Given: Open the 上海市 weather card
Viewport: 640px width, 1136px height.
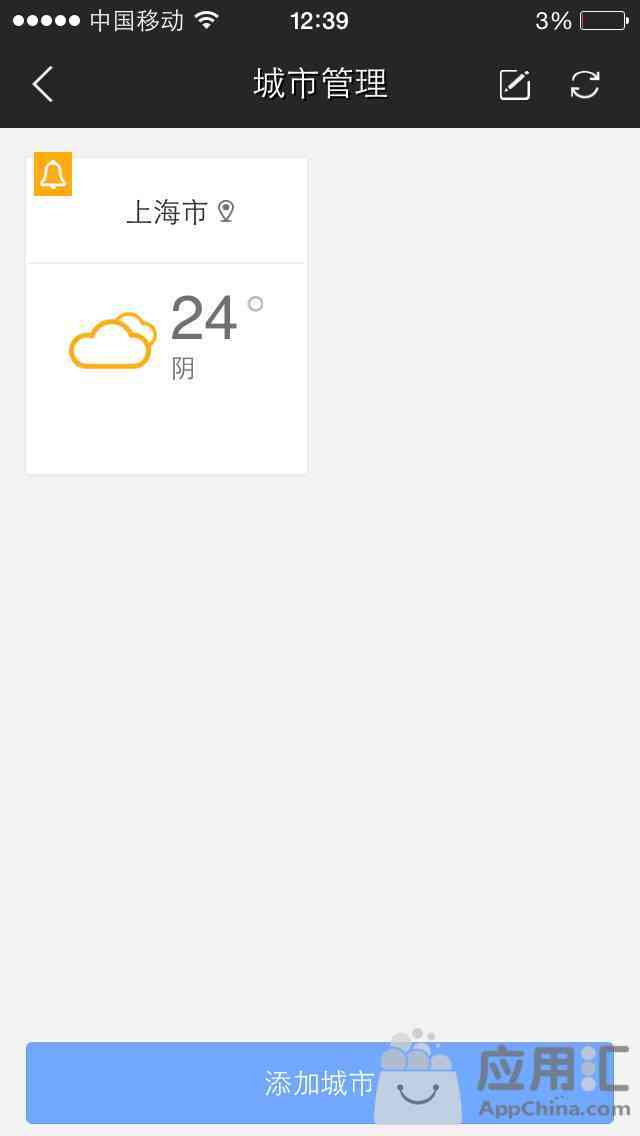Looking at the screenshot, I should [x=167, y=316].
